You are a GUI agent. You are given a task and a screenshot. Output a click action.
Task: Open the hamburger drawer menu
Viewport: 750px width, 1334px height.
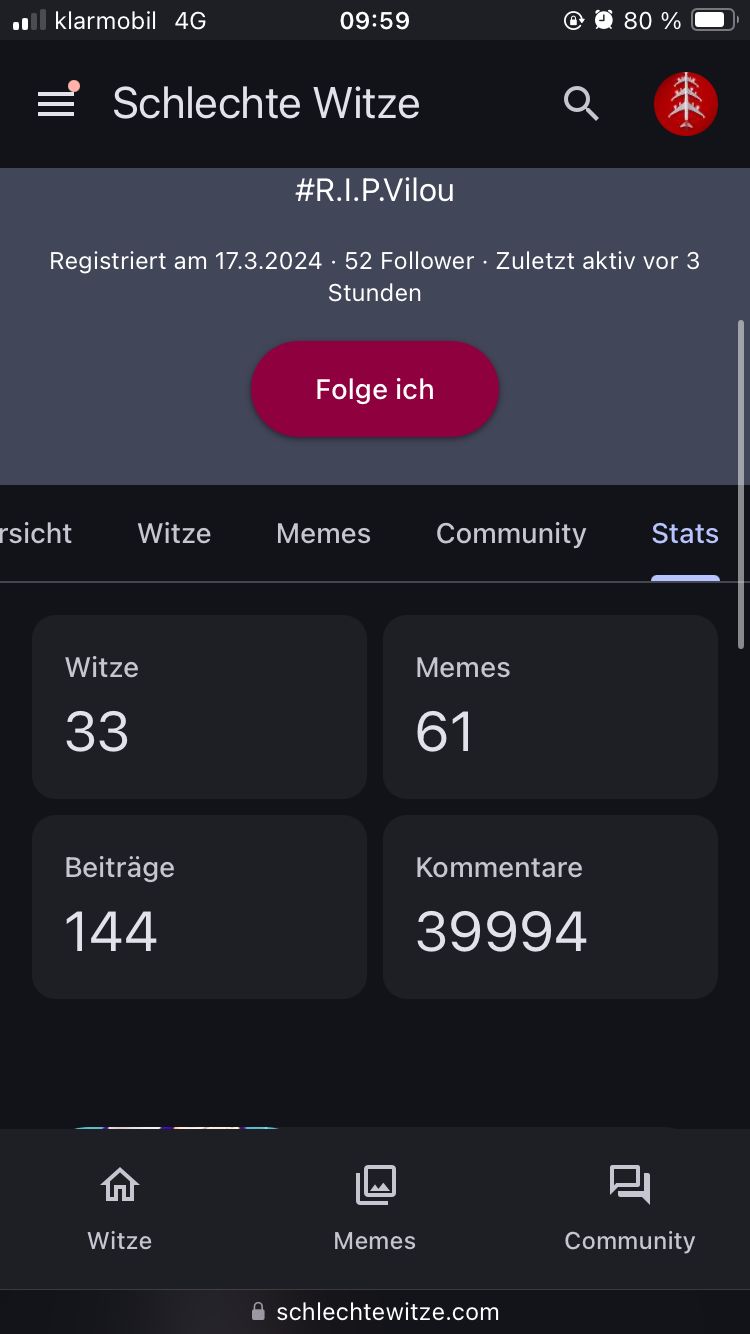pyautogui.click(x=56, y=104)
